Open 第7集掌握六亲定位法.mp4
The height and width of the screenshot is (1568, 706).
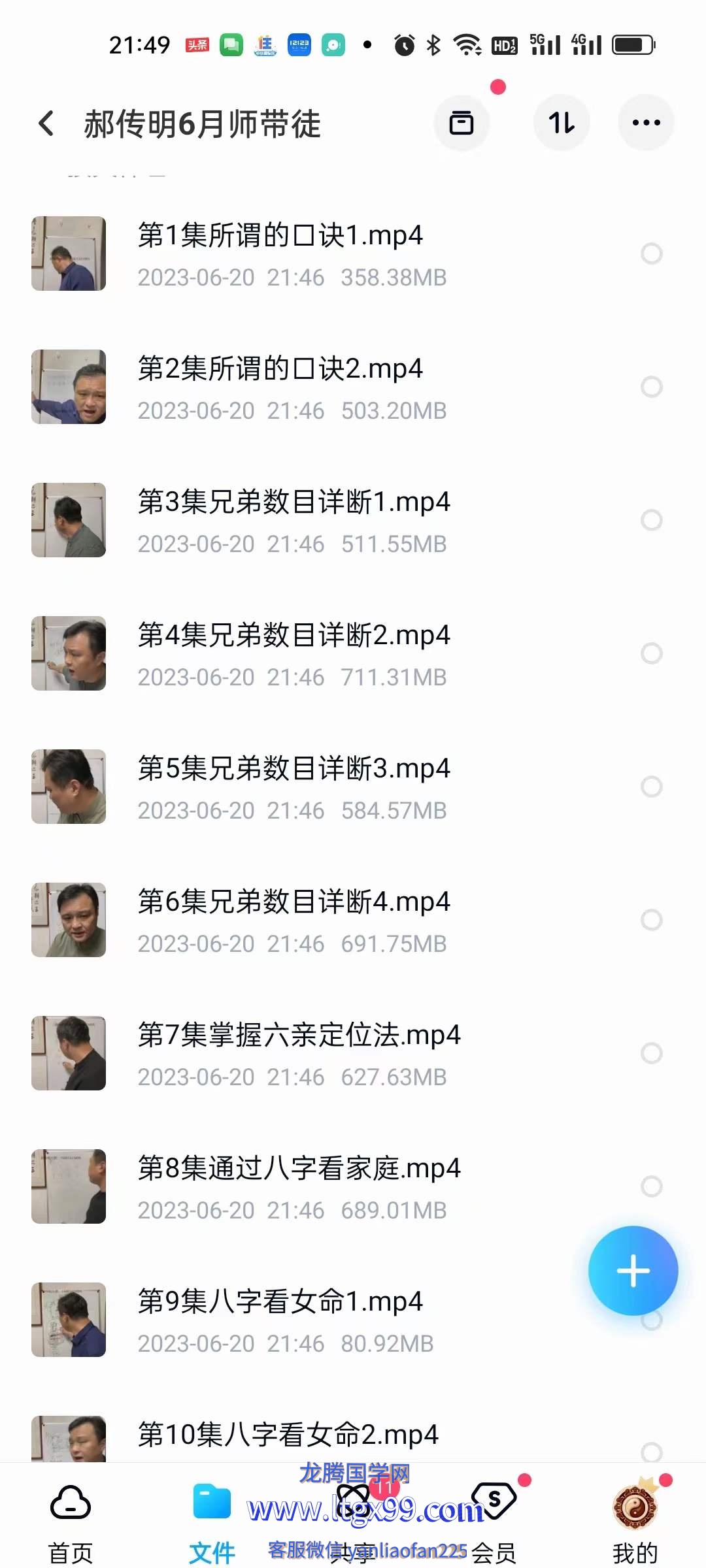point(299,1035)
